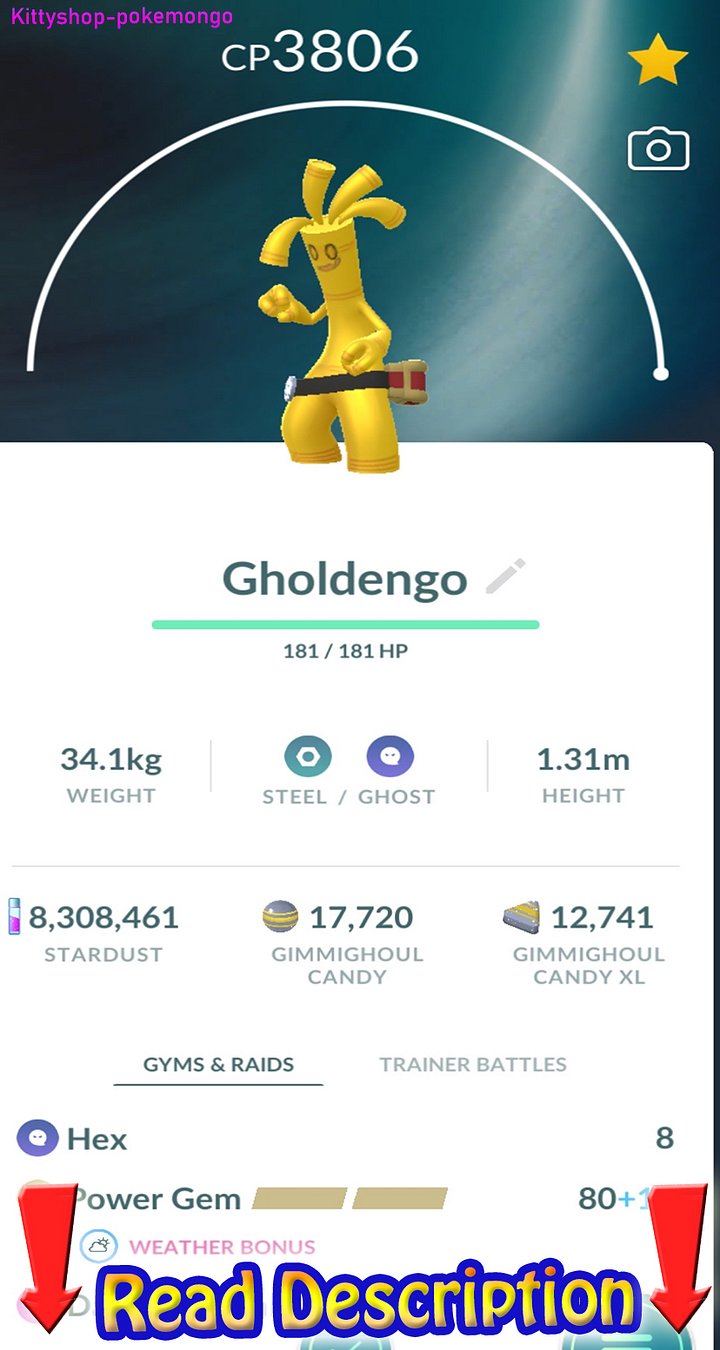
Task: Tap the green HP bar under Gholdengo's name
Action: click(346, 623)
